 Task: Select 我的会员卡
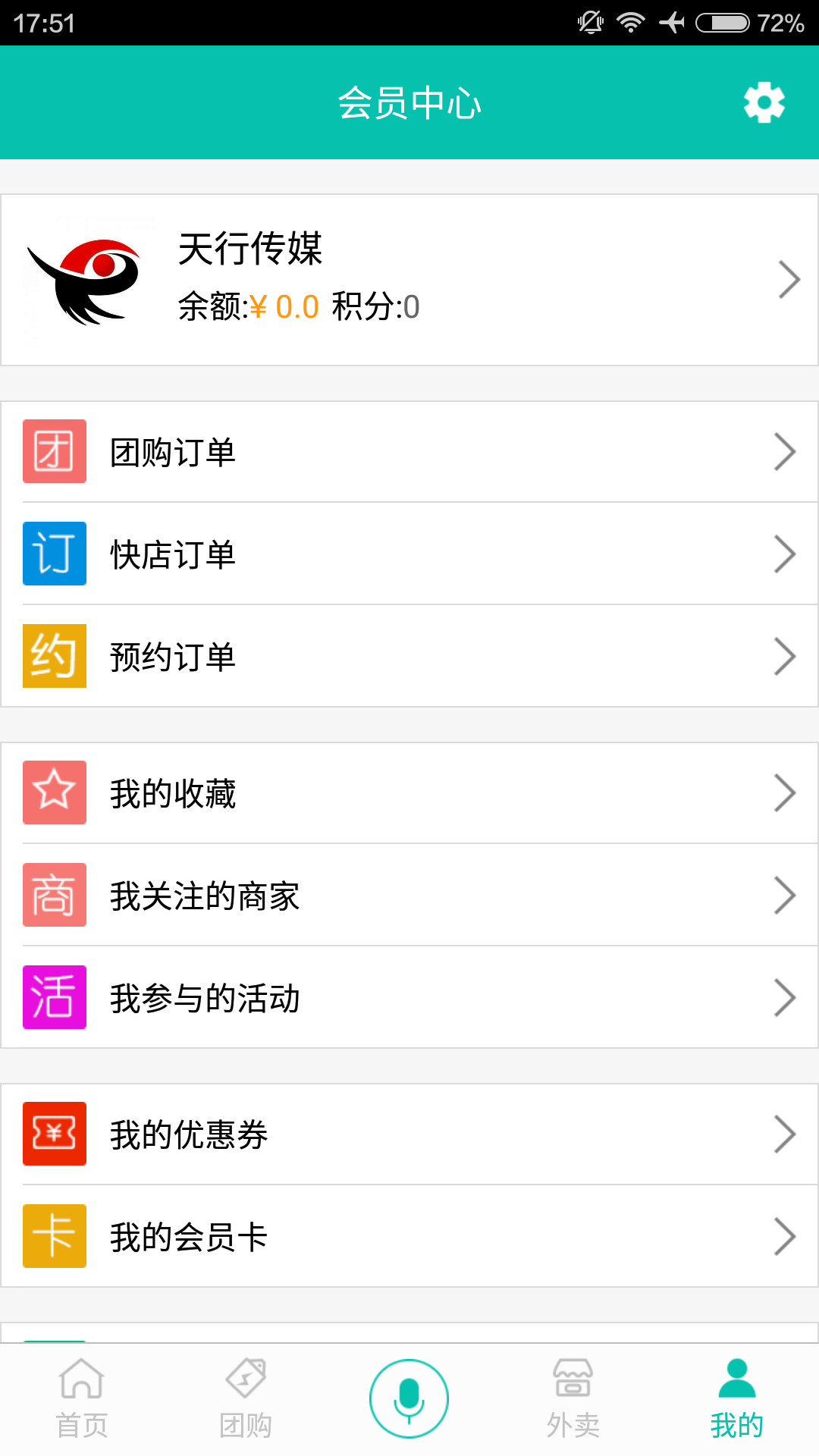point(409,1237)
